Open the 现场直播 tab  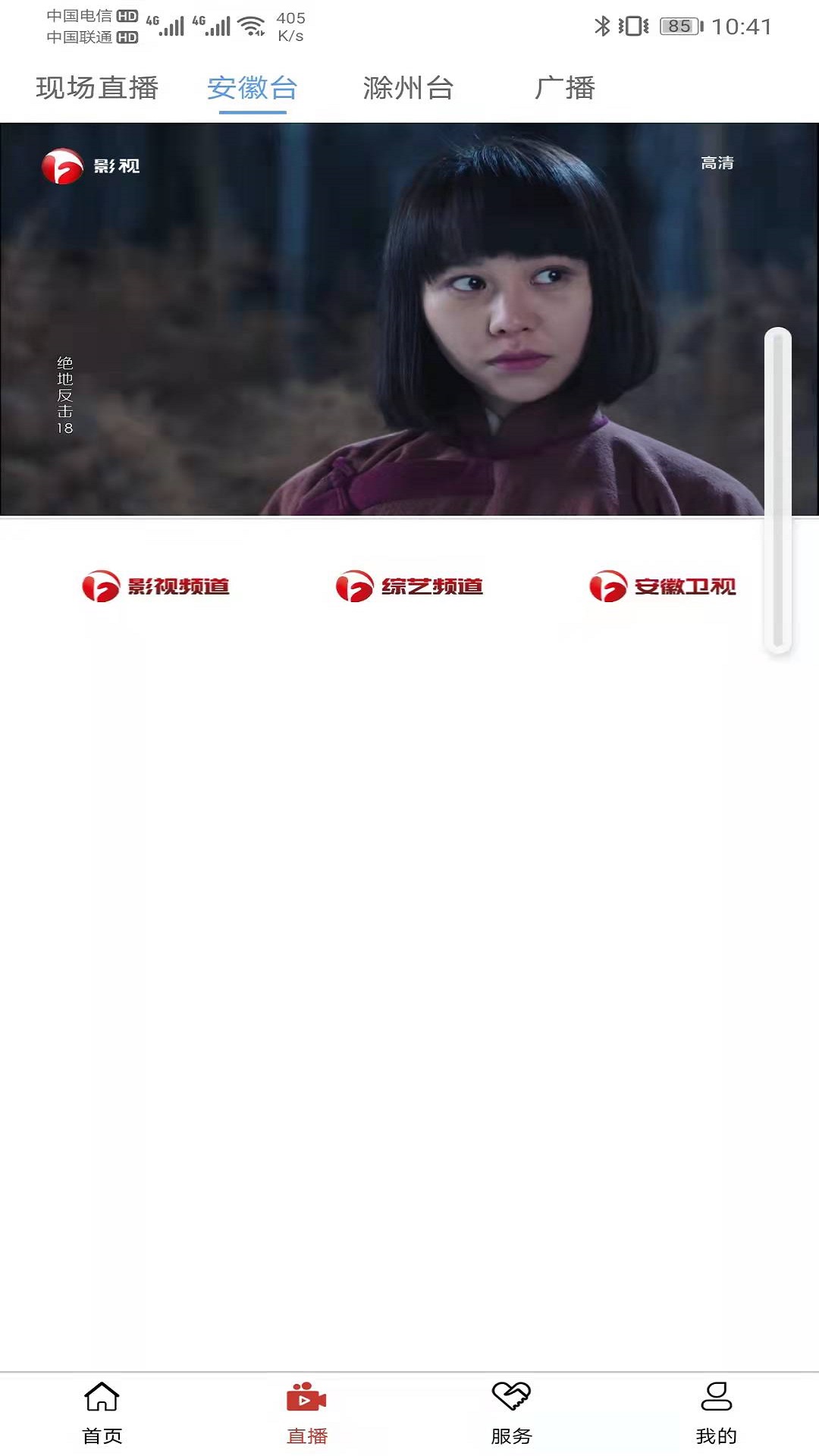coord(96,89)
